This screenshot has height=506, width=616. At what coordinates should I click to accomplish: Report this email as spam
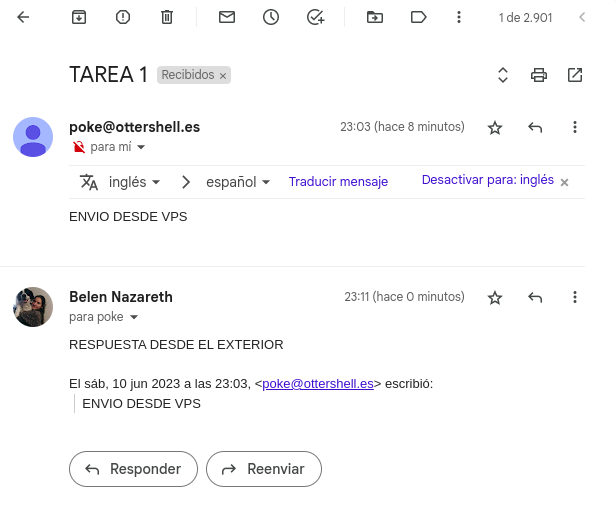(123, 17)
